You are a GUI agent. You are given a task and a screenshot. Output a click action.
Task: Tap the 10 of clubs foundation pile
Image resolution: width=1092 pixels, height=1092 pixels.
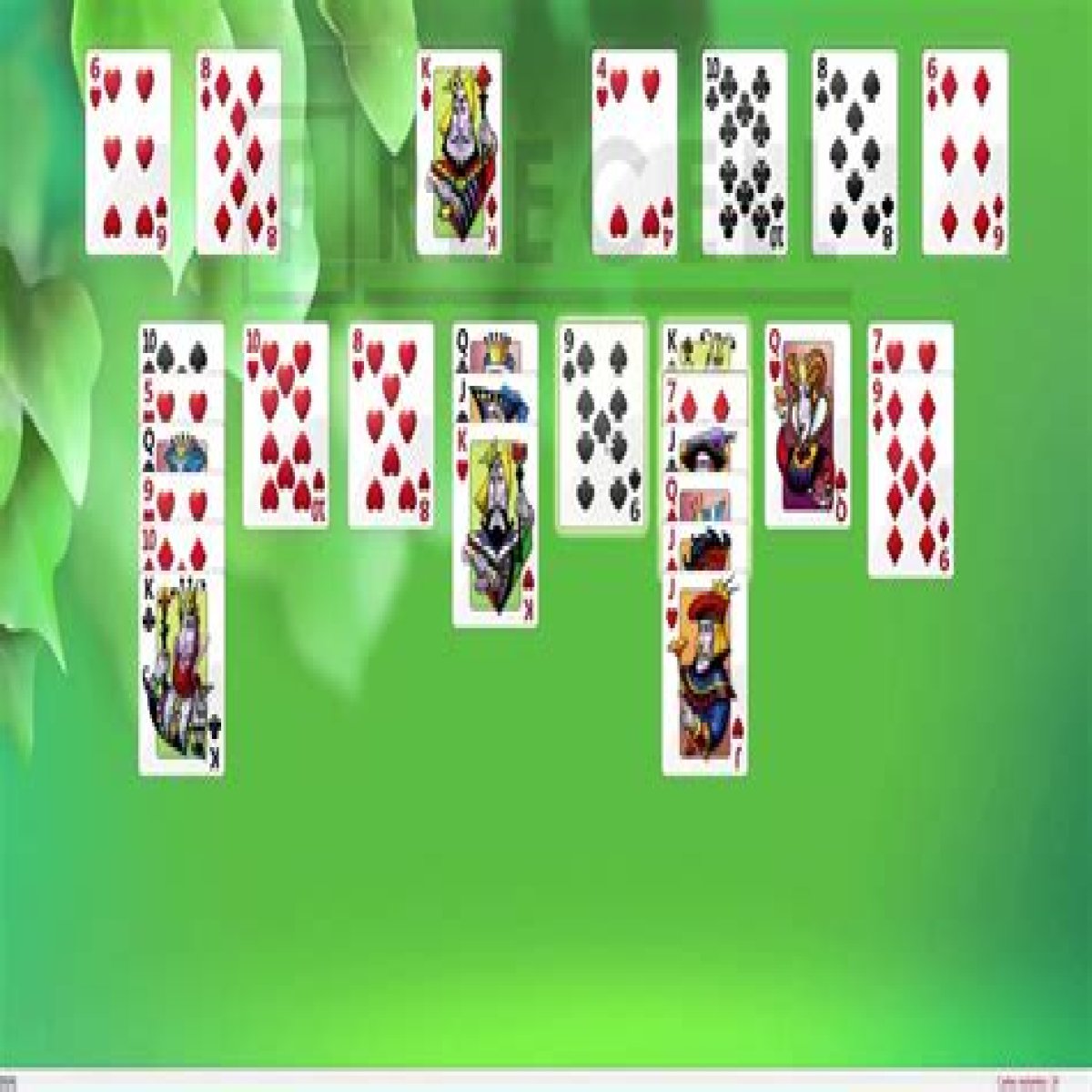[x=744, y=152]
